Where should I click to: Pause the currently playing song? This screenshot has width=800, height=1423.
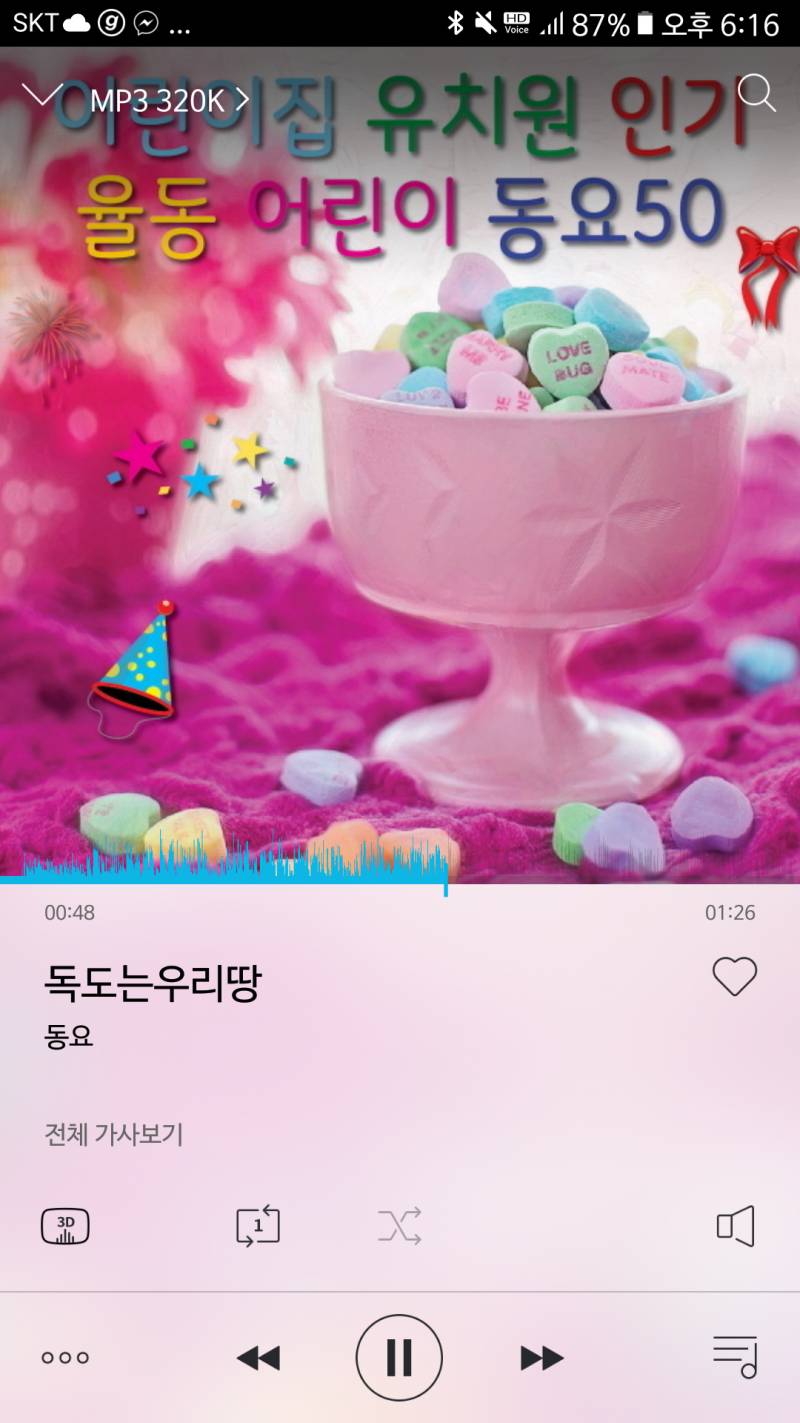click(399, 1358)
